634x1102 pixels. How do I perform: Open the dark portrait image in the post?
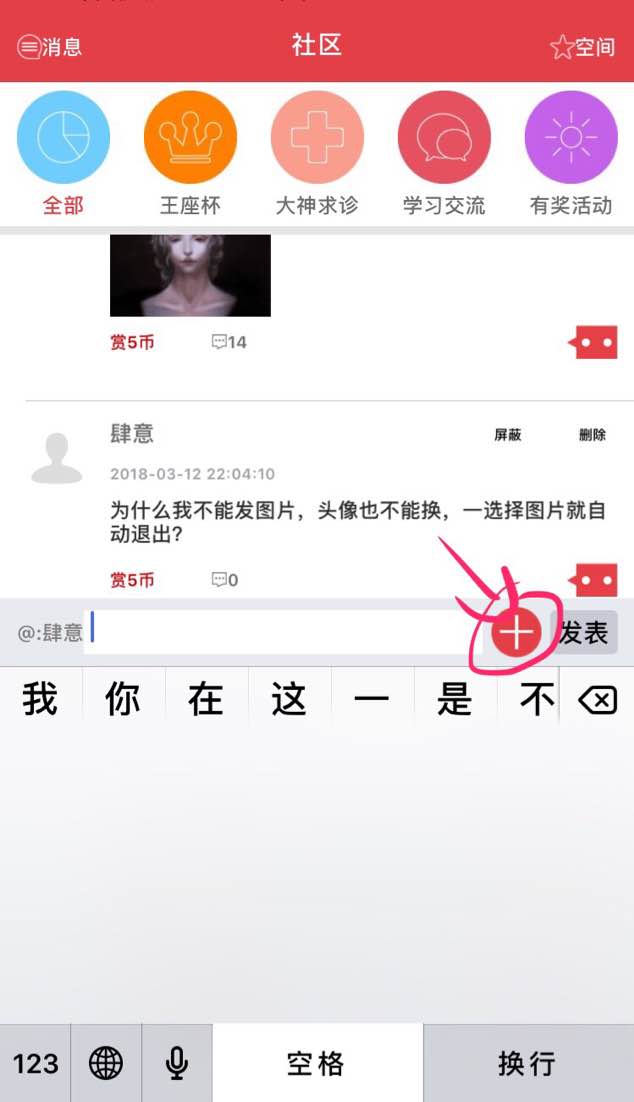coord(190,275)
